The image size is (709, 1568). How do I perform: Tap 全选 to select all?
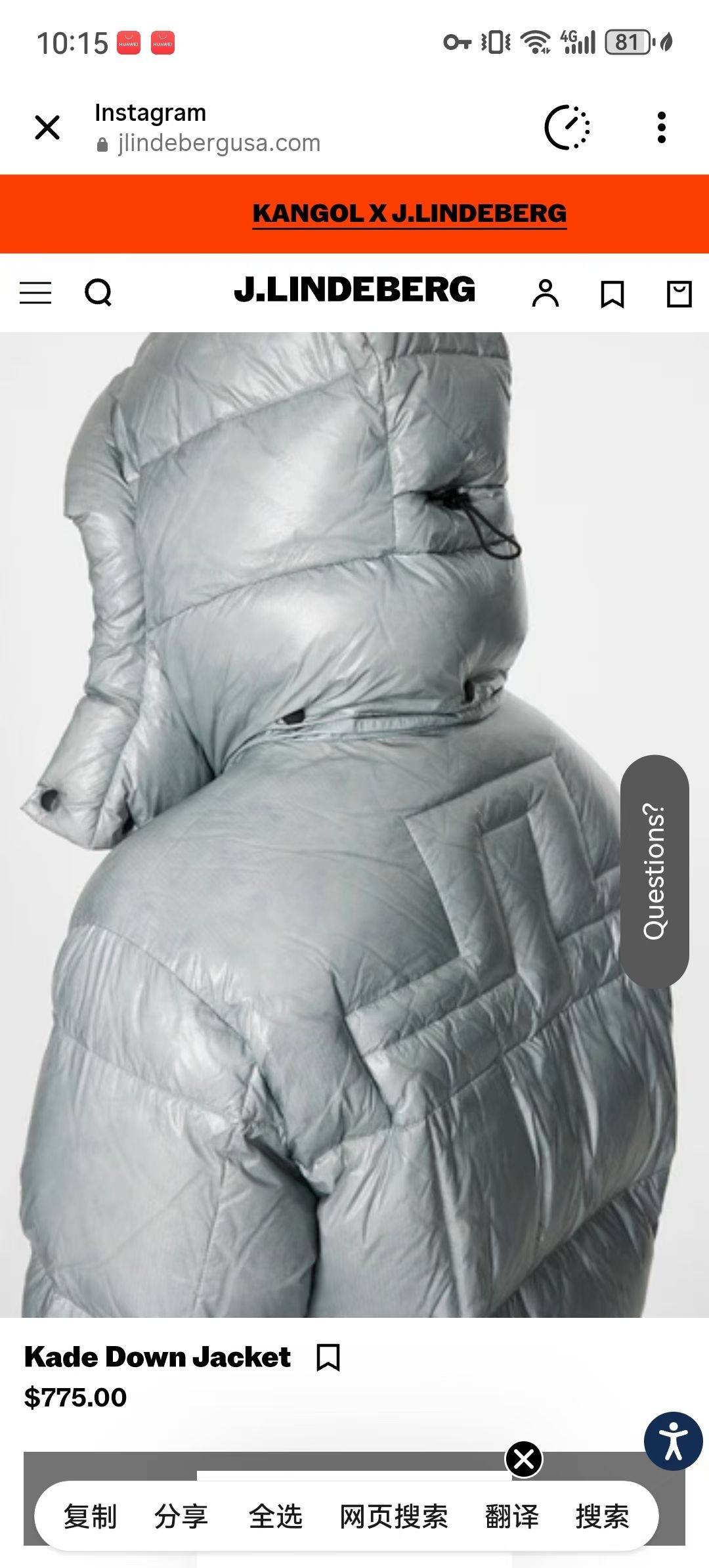pos(275,1517)
